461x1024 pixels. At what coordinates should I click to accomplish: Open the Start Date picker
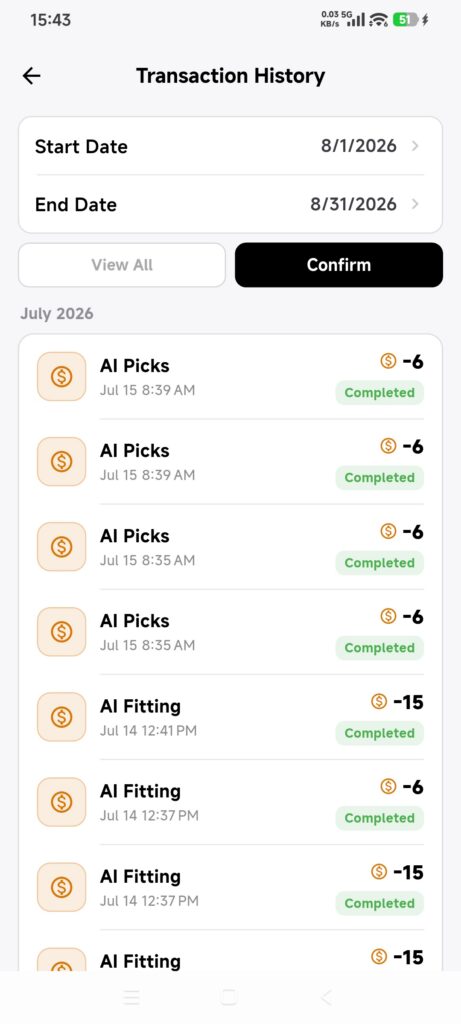click(230, 146)
